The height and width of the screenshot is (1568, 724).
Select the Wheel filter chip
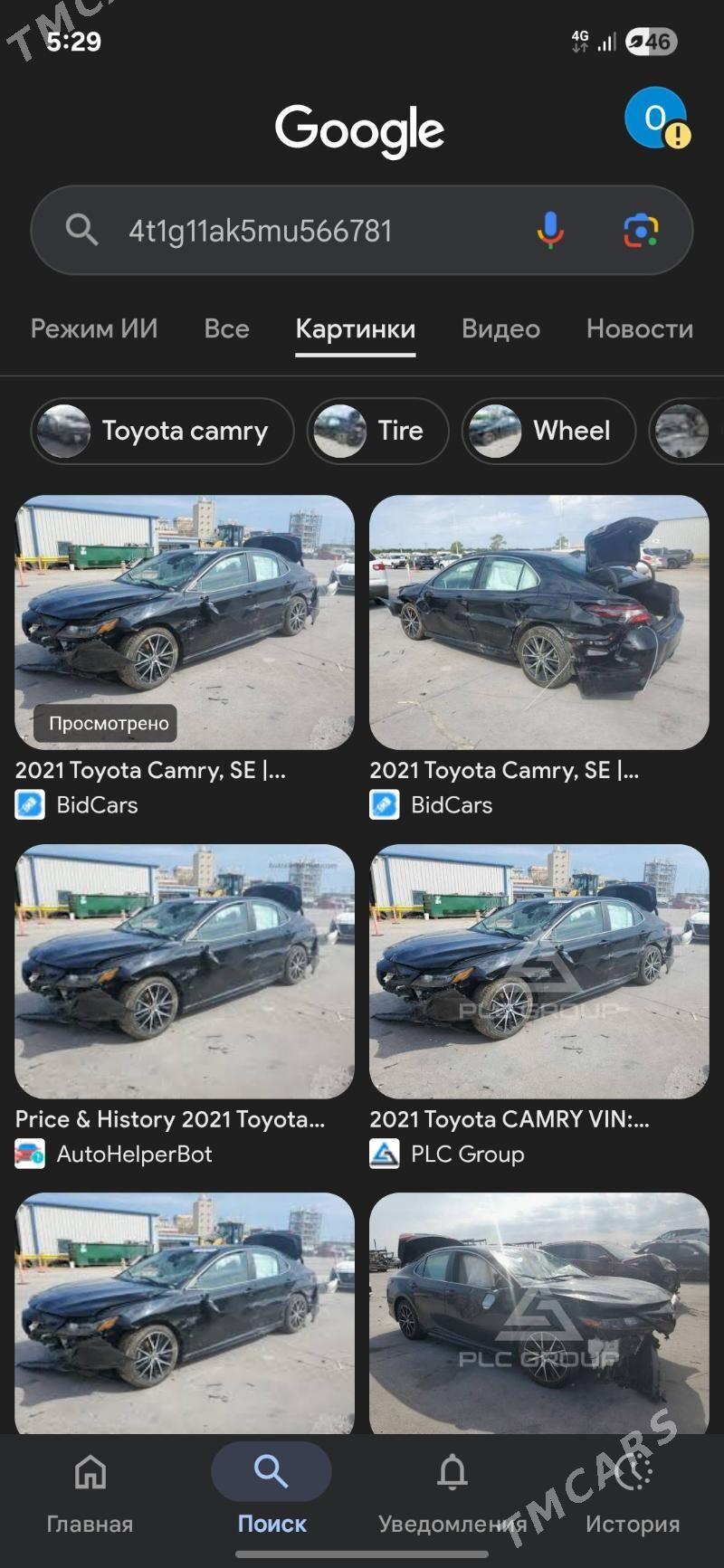click(548, 431)
